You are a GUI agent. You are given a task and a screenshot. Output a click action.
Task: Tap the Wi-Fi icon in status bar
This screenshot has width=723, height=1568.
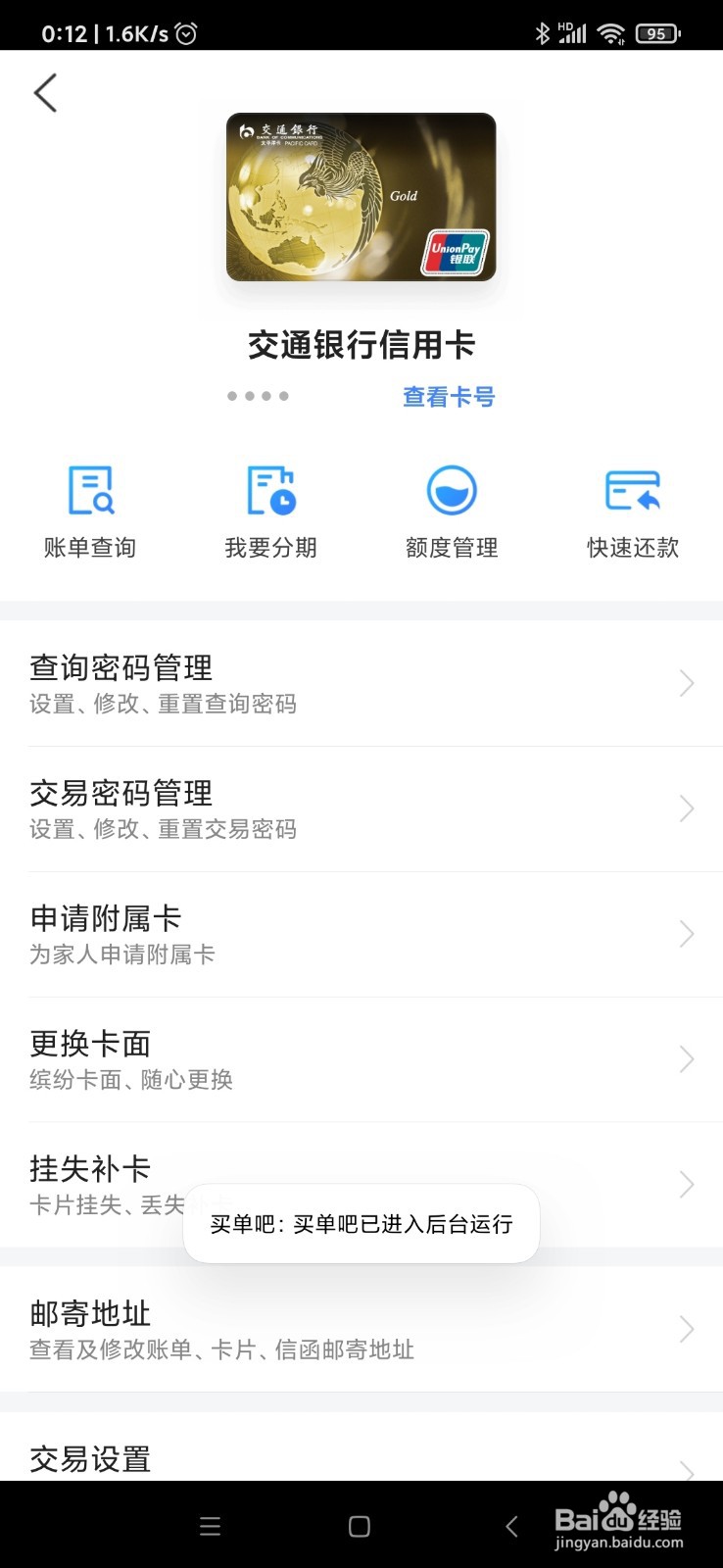tap(612, 32)
